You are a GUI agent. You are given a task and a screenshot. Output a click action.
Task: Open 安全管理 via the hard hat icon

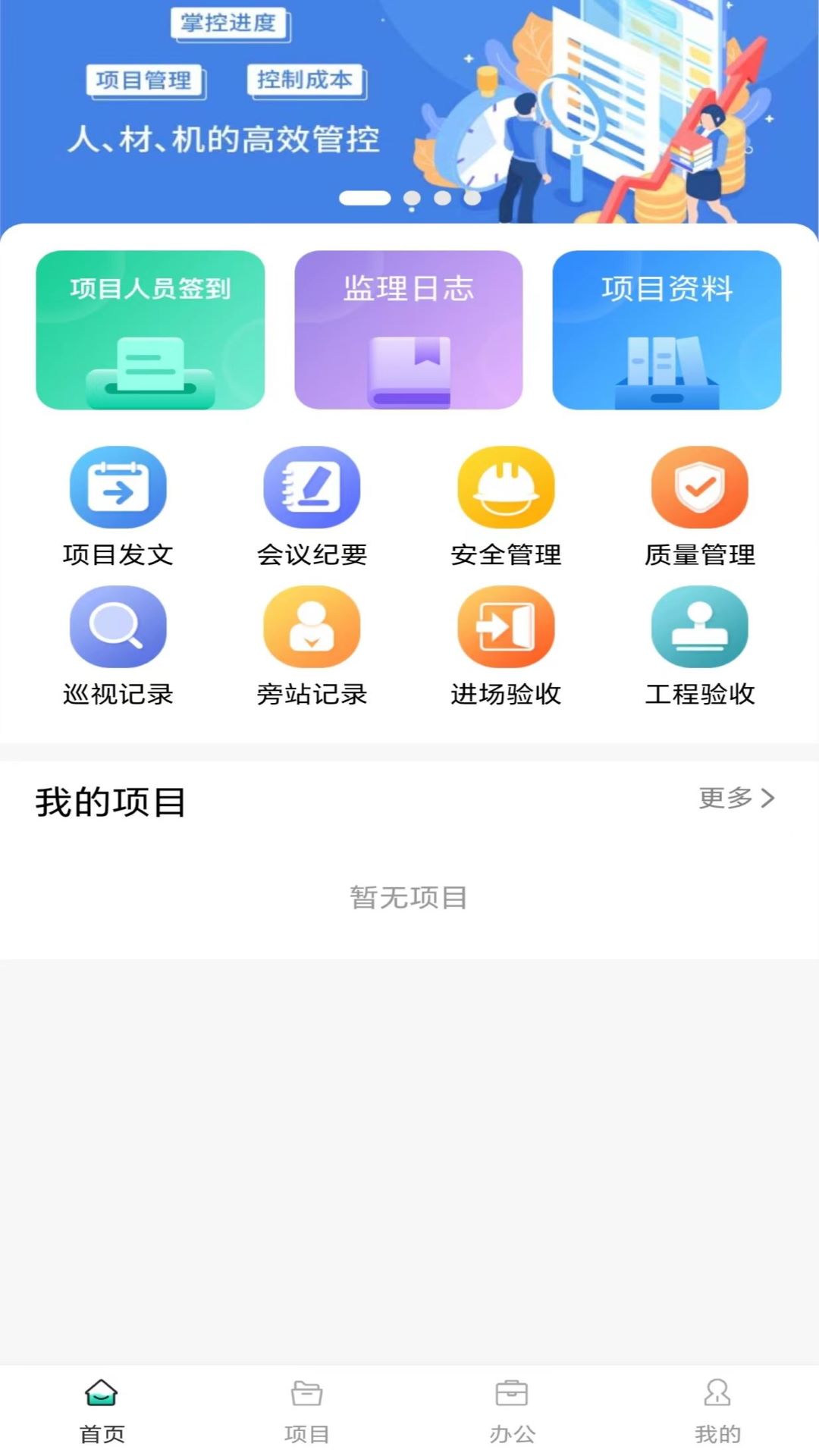coord(506,487)
